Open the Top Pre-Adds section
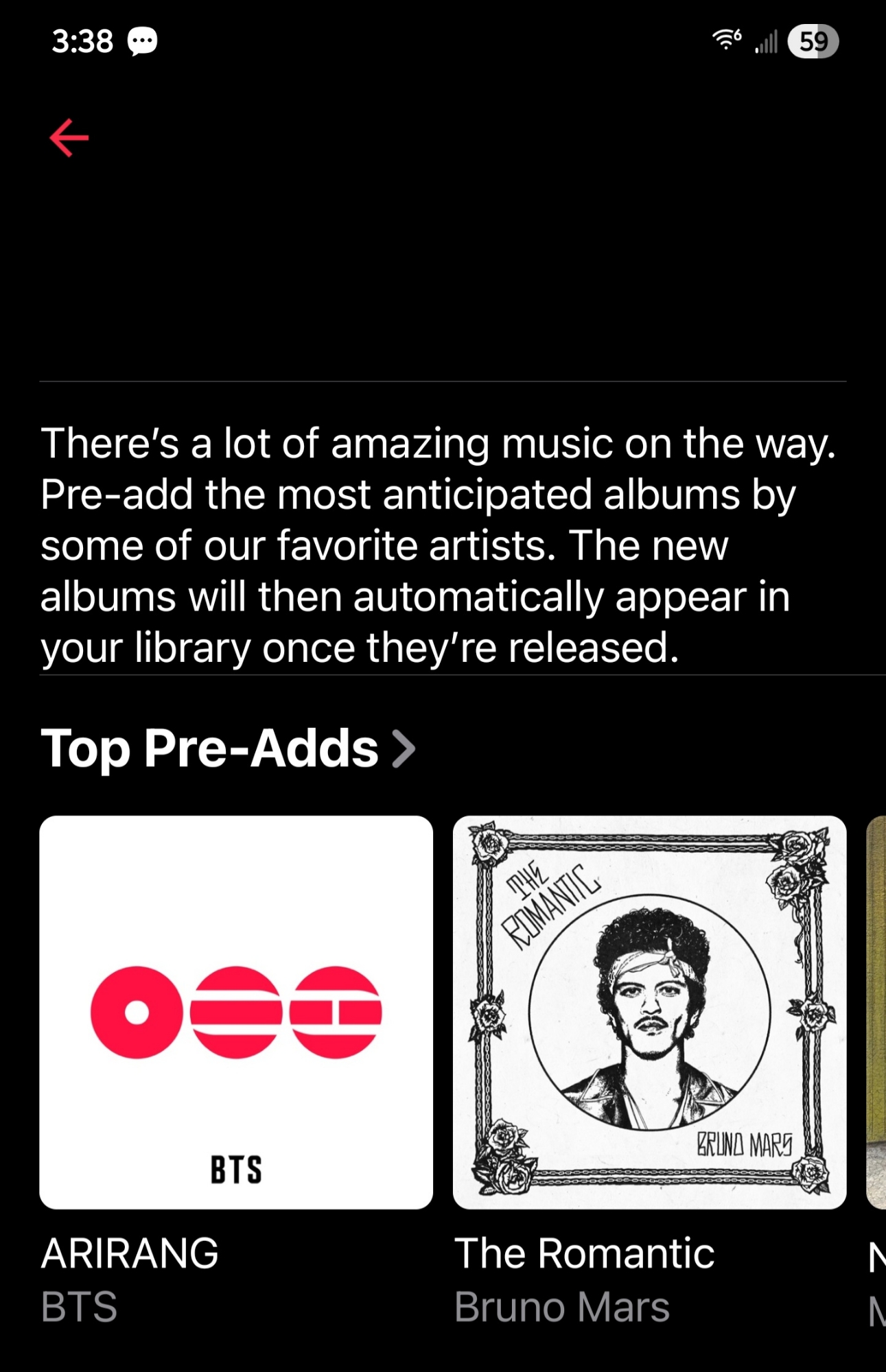 point(228,748)
